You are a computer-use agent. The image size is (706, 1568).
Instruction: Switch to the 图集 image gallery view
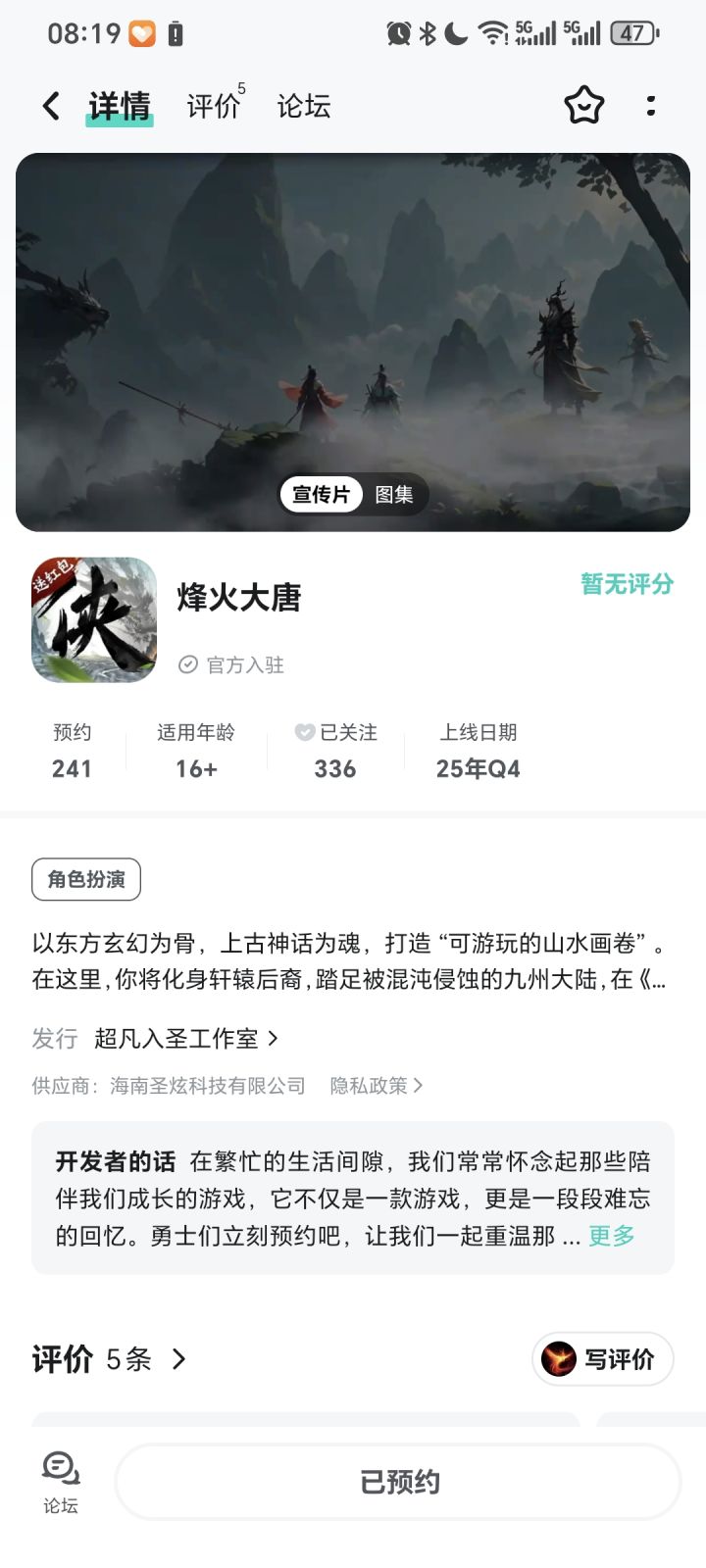coord(393,495)
